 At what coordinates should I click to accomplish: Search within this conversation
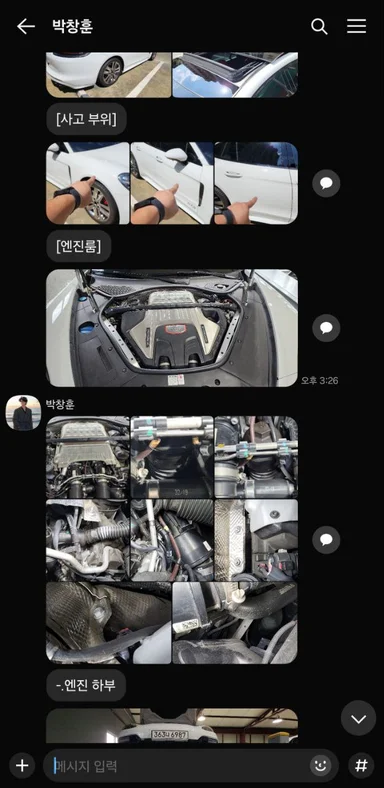319,27
